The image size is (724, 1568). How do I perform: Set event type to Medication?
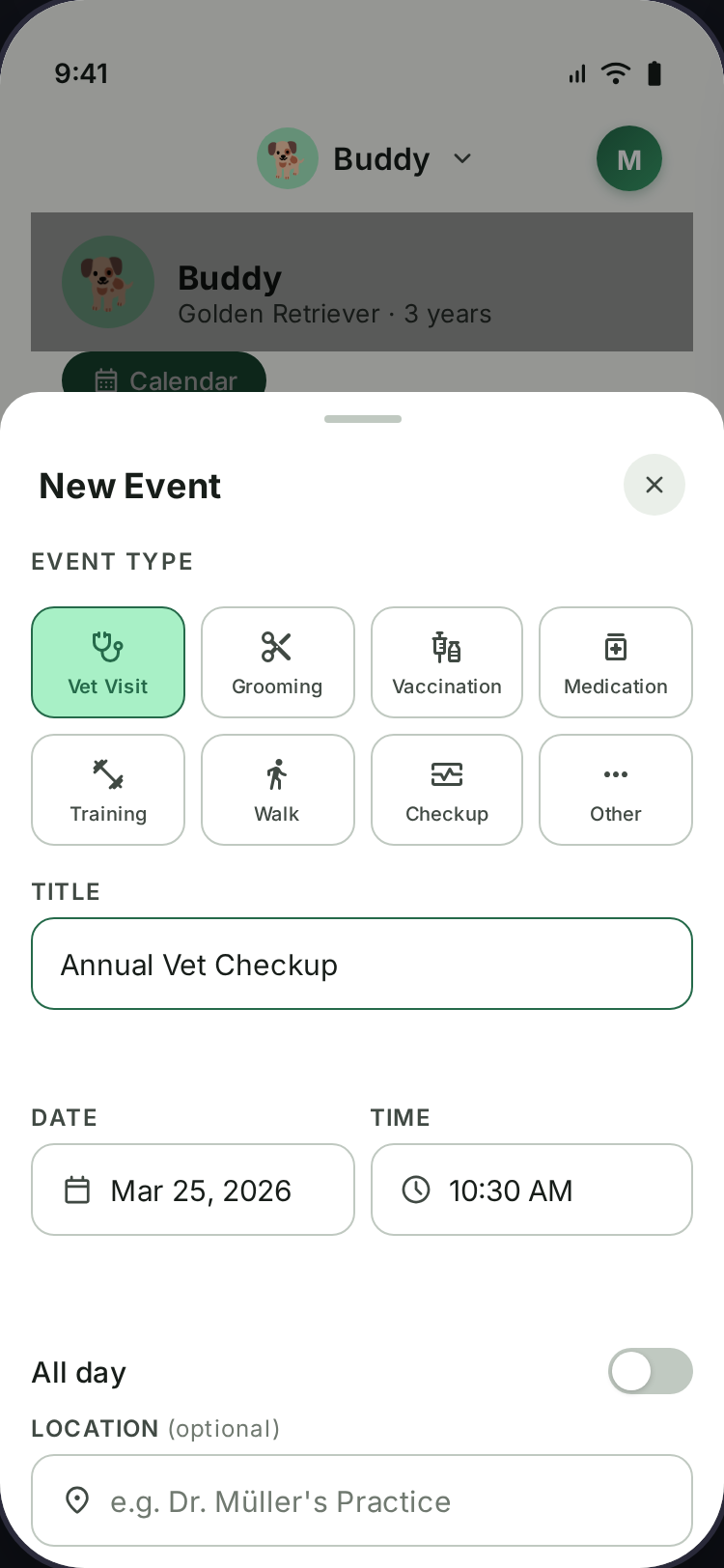pos(616,662)
